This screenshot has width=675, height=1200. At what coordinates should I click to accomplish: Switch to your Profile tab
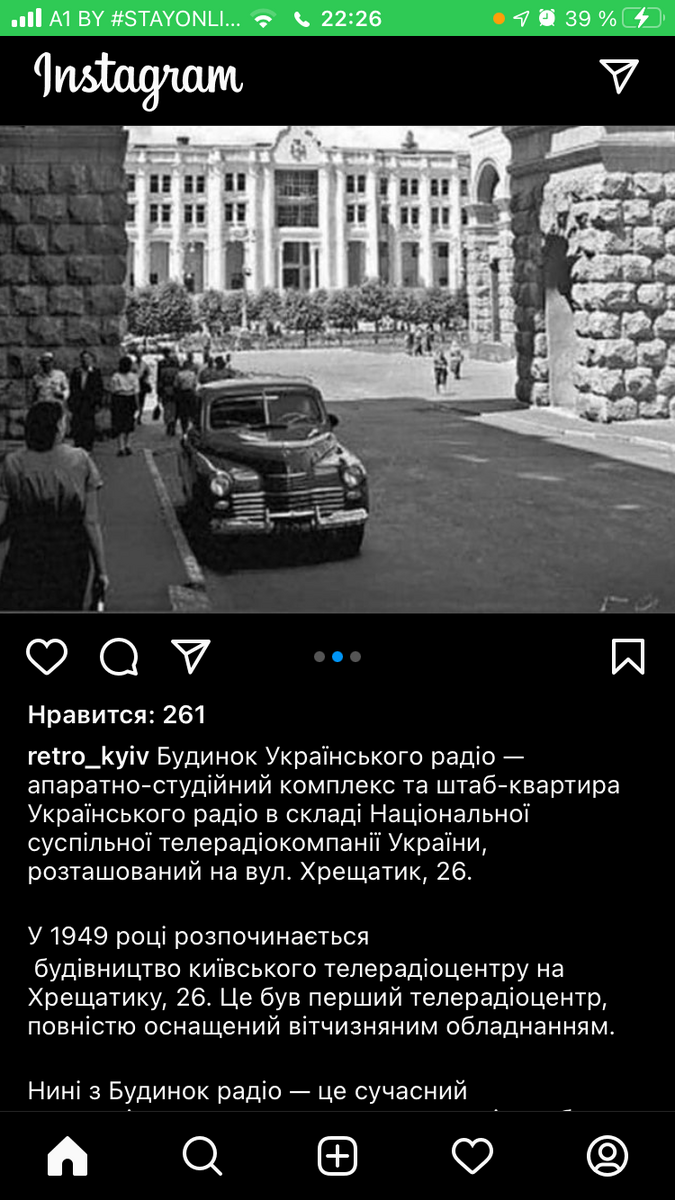pos(607,1156)
